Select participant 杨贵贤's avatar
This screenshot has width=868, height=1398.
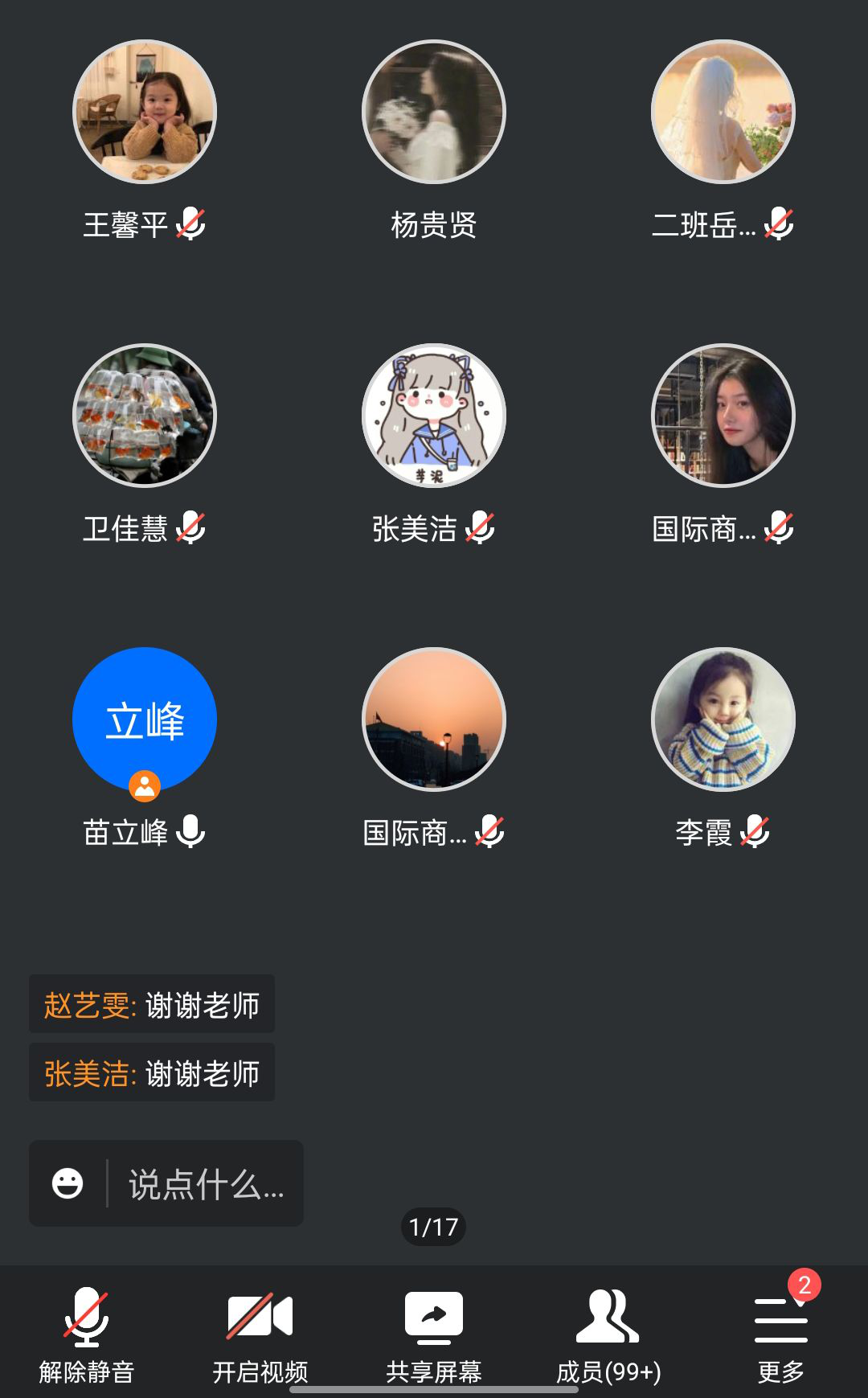(x=434, y=113)
